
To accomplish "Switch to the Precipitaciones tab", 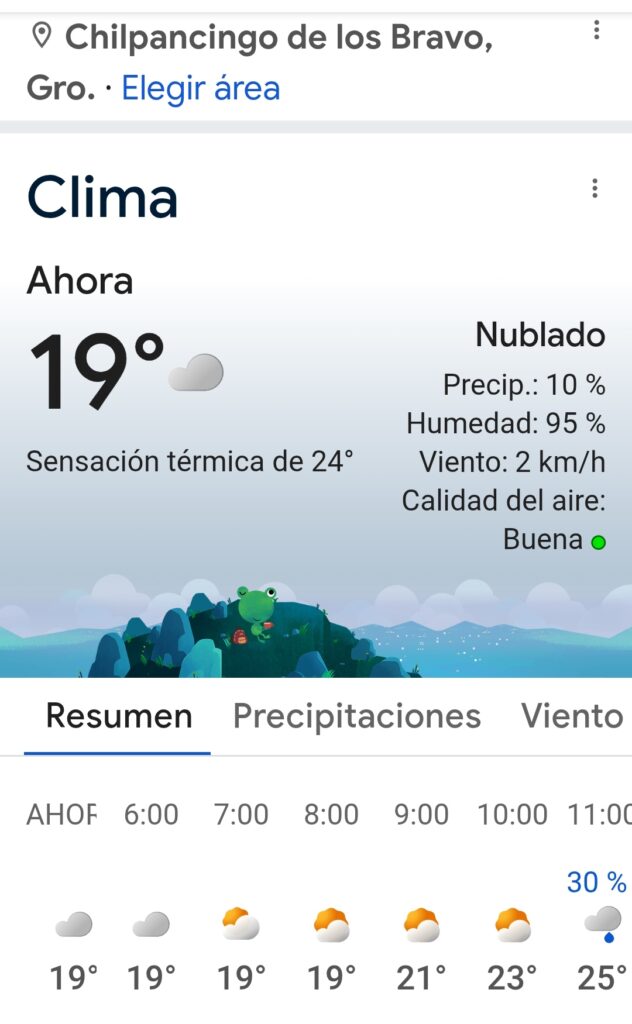I will click(357, 716).
